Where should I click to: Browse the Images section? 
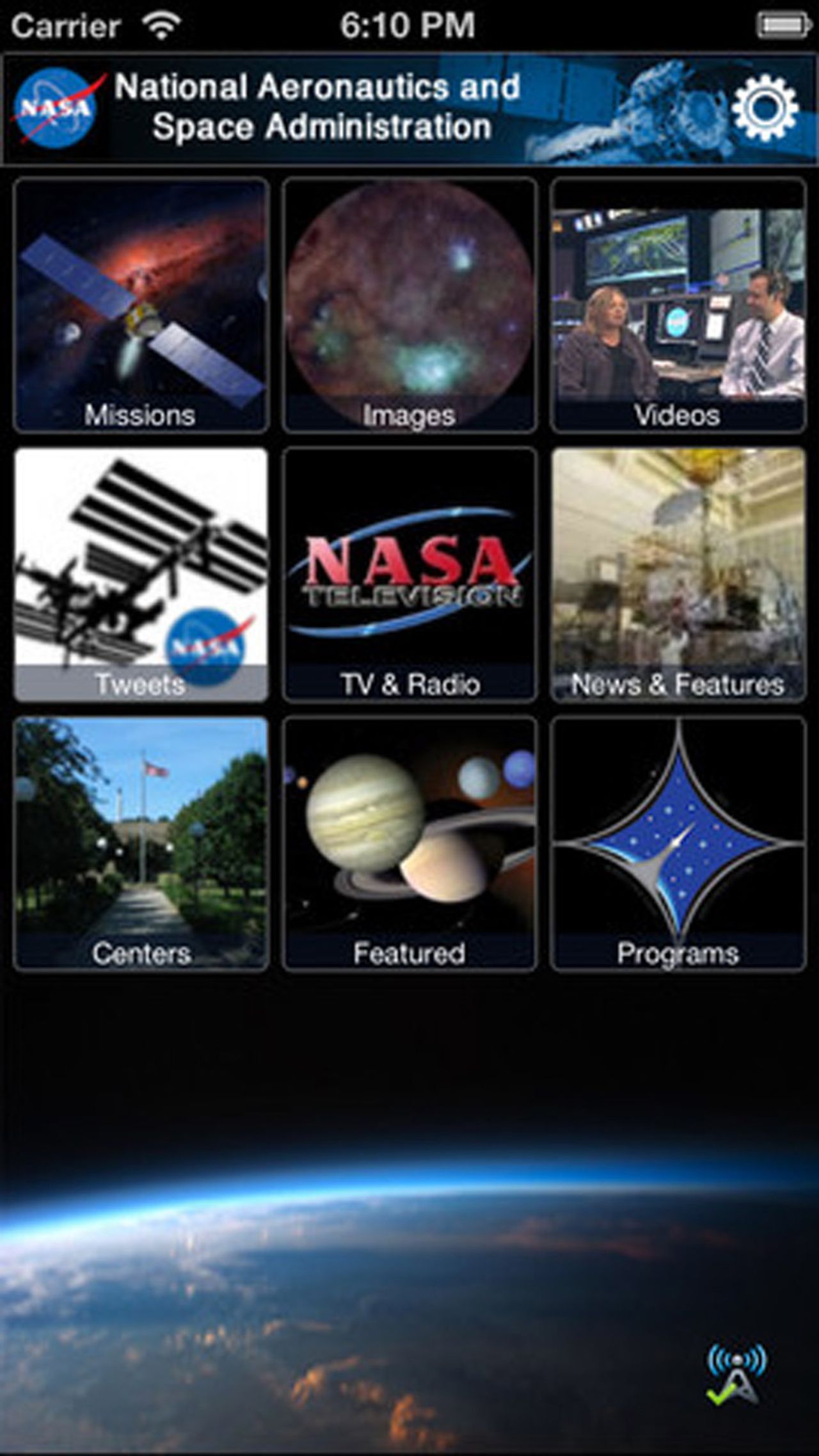pos(409,305)
